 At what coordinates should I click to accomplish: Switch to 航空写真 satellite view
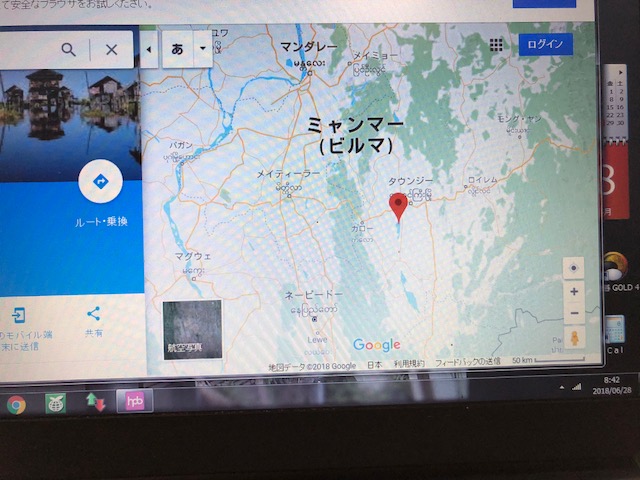pyautogui.click(x=192, y=329)
